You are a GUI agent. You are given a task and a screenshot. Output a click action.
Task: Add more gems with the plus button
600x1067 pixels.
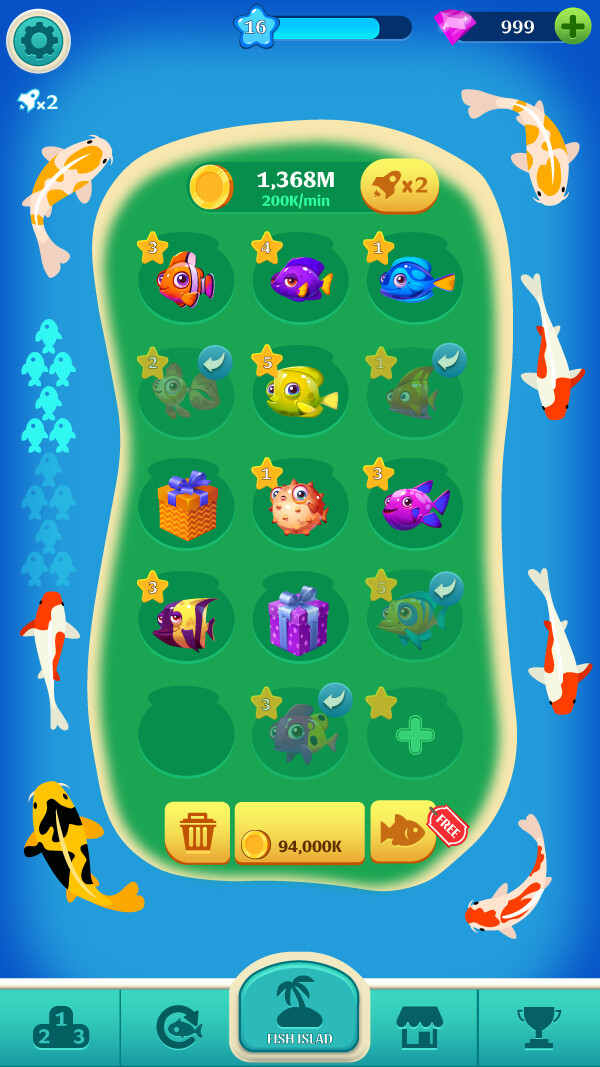(573, 26)
